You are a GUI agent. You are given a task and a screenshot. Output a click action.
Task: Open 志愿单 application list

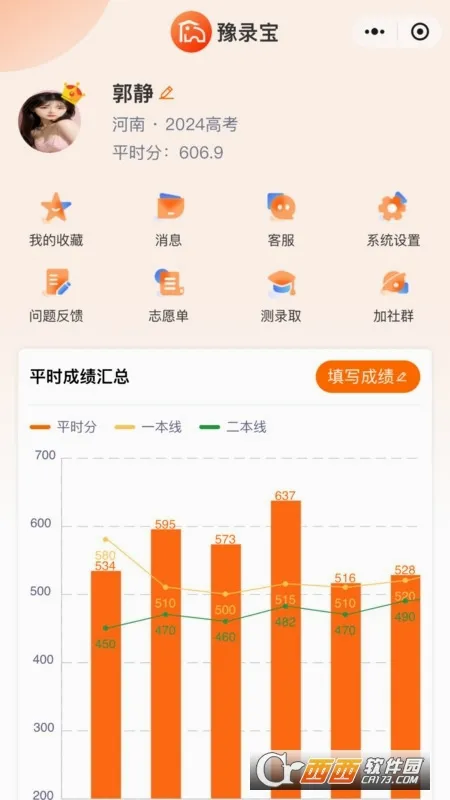(168, 296)
